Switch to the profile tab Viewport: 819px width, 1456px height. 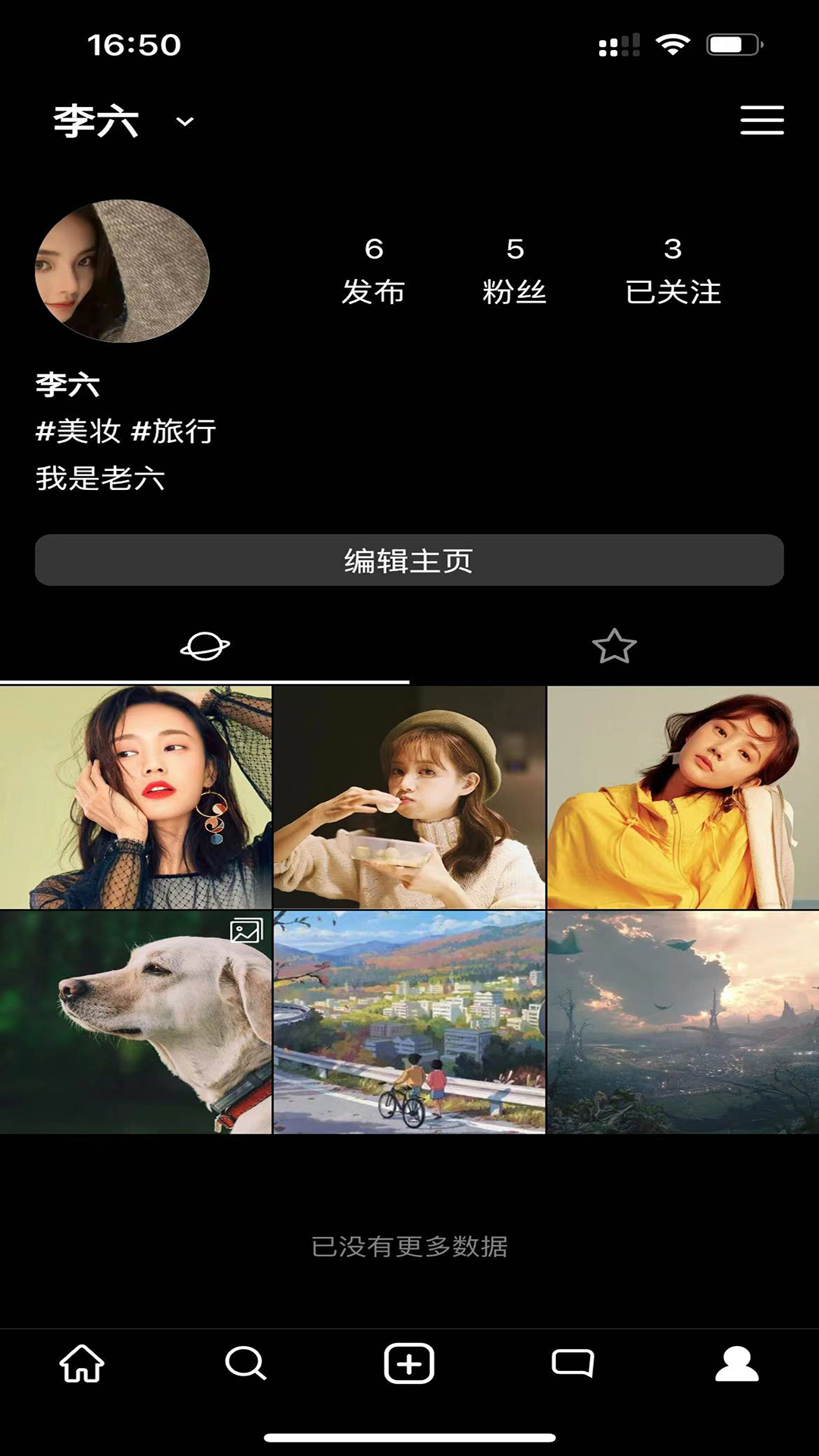tap(737, 1363)
